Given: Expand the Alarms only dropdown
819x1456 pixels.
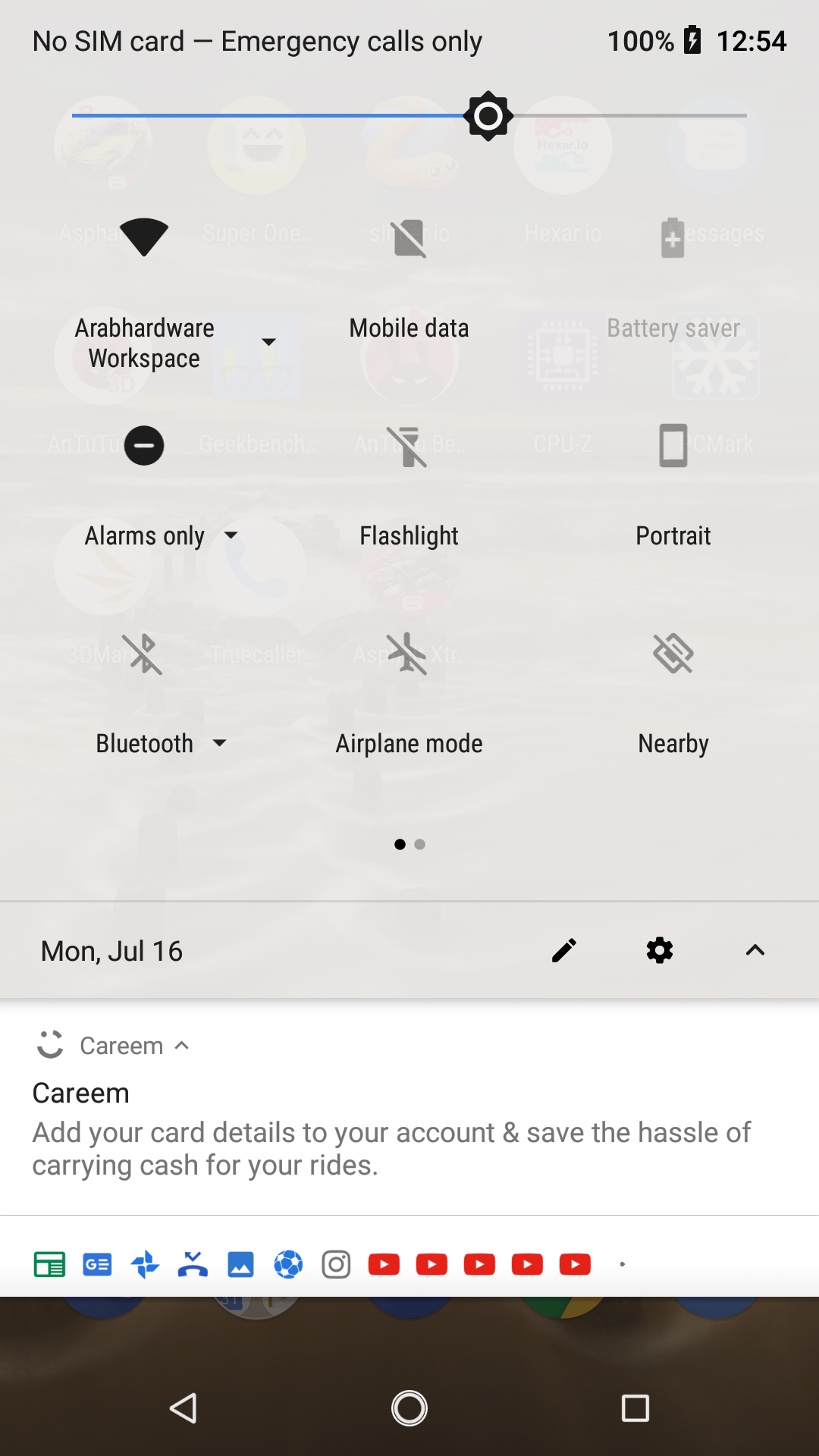Looking at the screenshot, I should 231,535.
